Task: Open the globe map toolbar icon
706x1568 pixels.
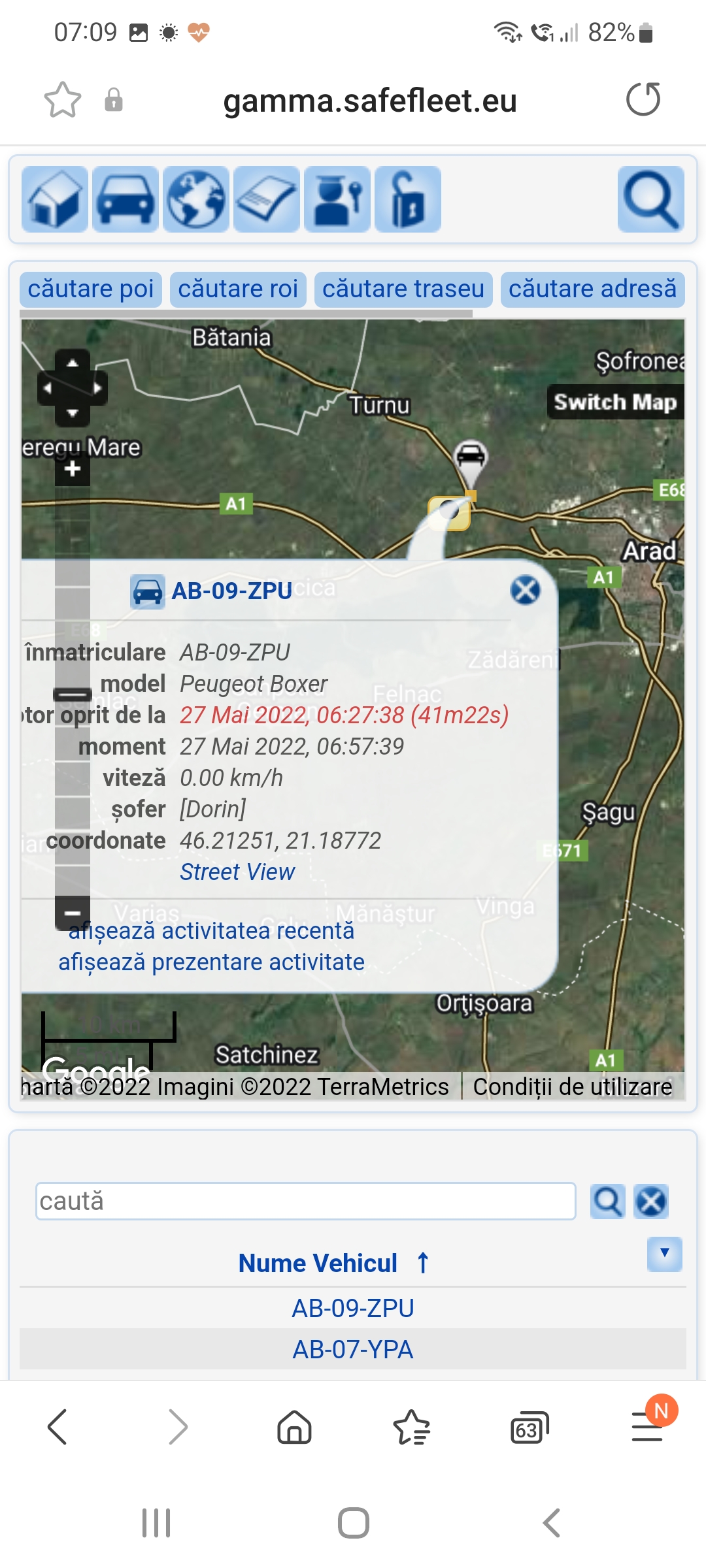Action: 196,199
